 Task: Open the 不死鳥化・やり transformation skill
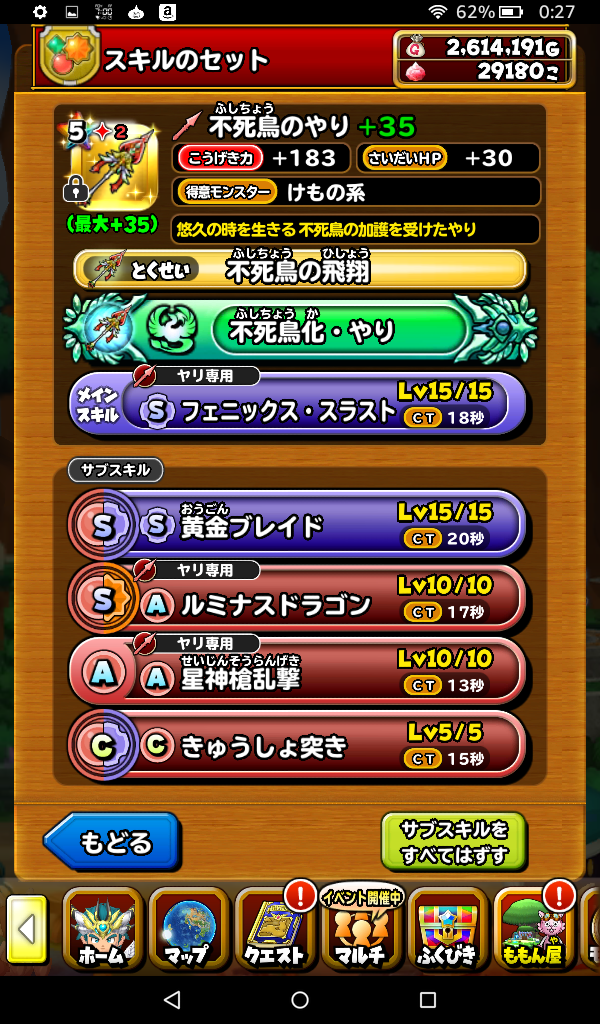tap(300, 331)
